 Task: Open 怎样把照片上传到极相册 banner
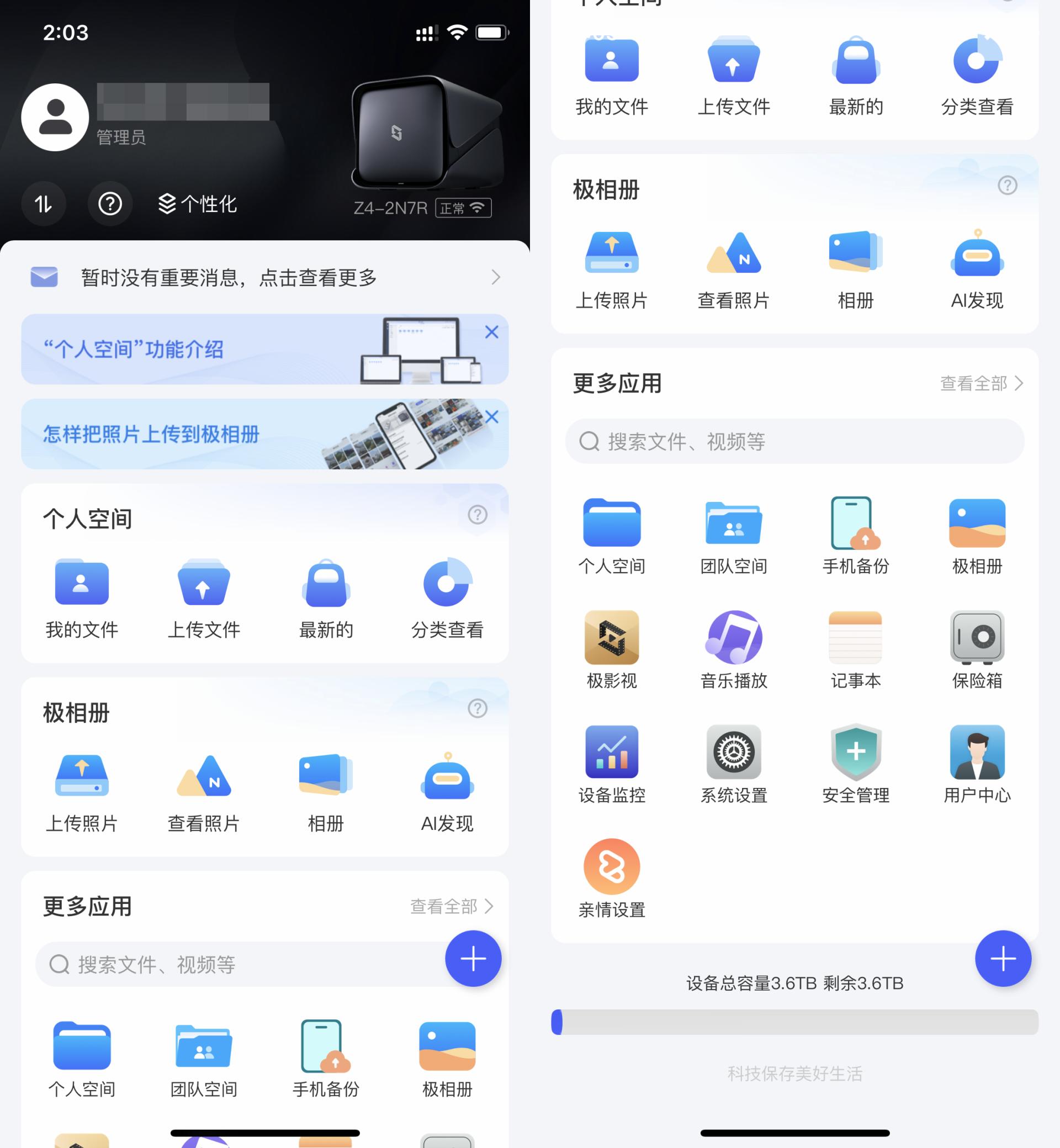pyautogui.click(x=230, y=433)
